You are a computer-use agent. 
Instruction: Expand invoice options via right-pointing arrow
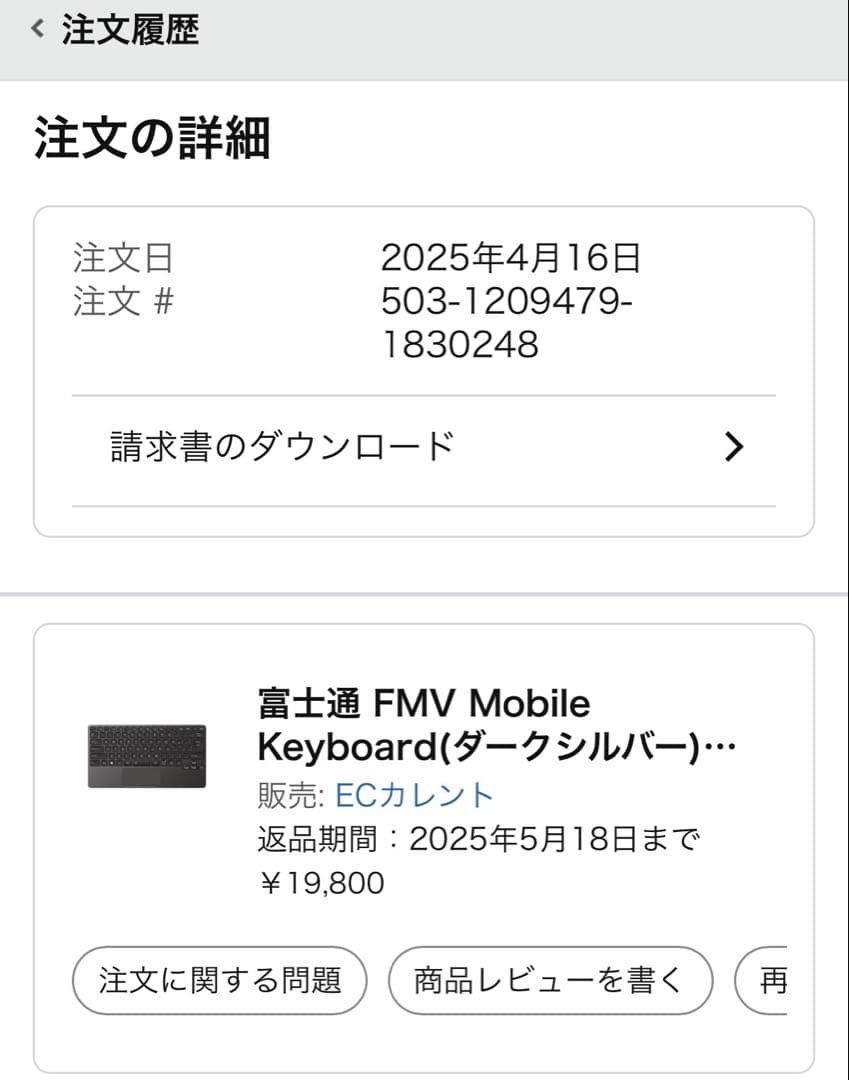[736, 444]
